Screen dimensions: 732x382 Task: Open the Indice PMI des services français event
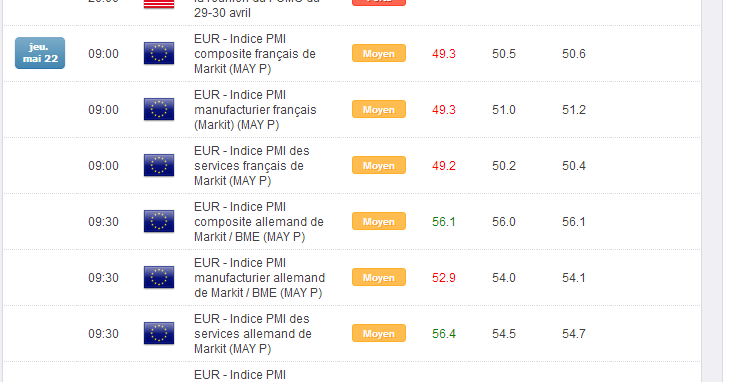point(252,166)
